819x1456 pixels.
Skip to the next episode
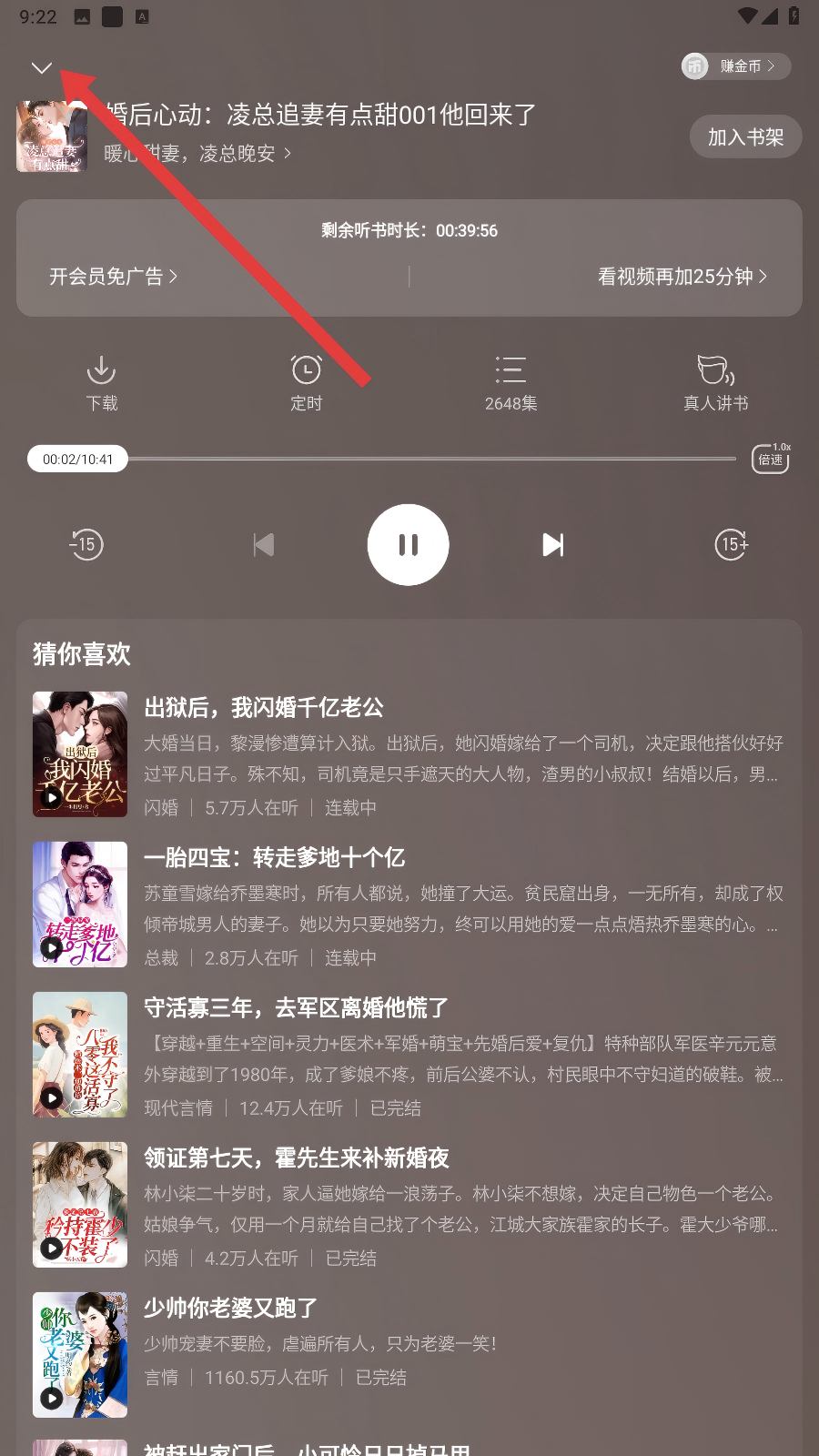click(552, 545)
